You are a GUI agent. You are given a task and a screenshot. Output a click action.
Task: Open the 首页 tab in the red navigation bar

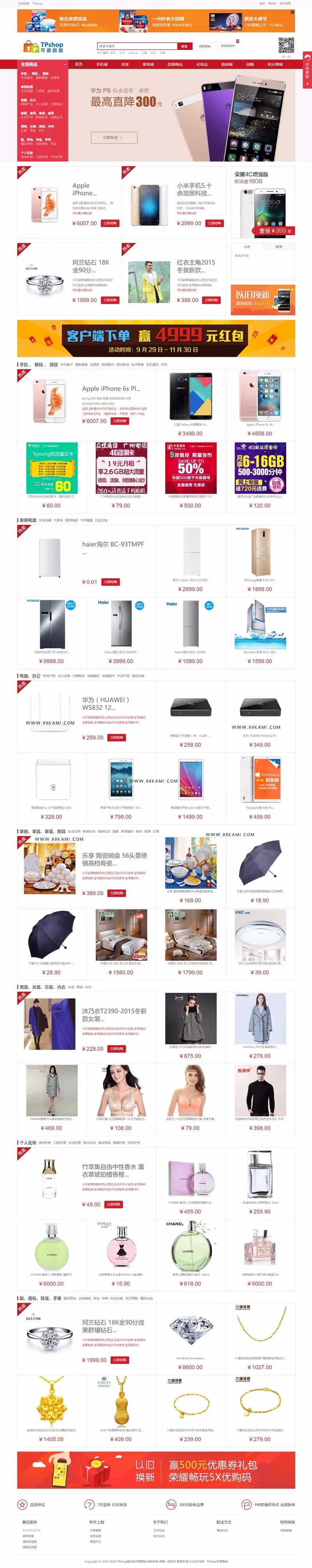pos(78,64)
